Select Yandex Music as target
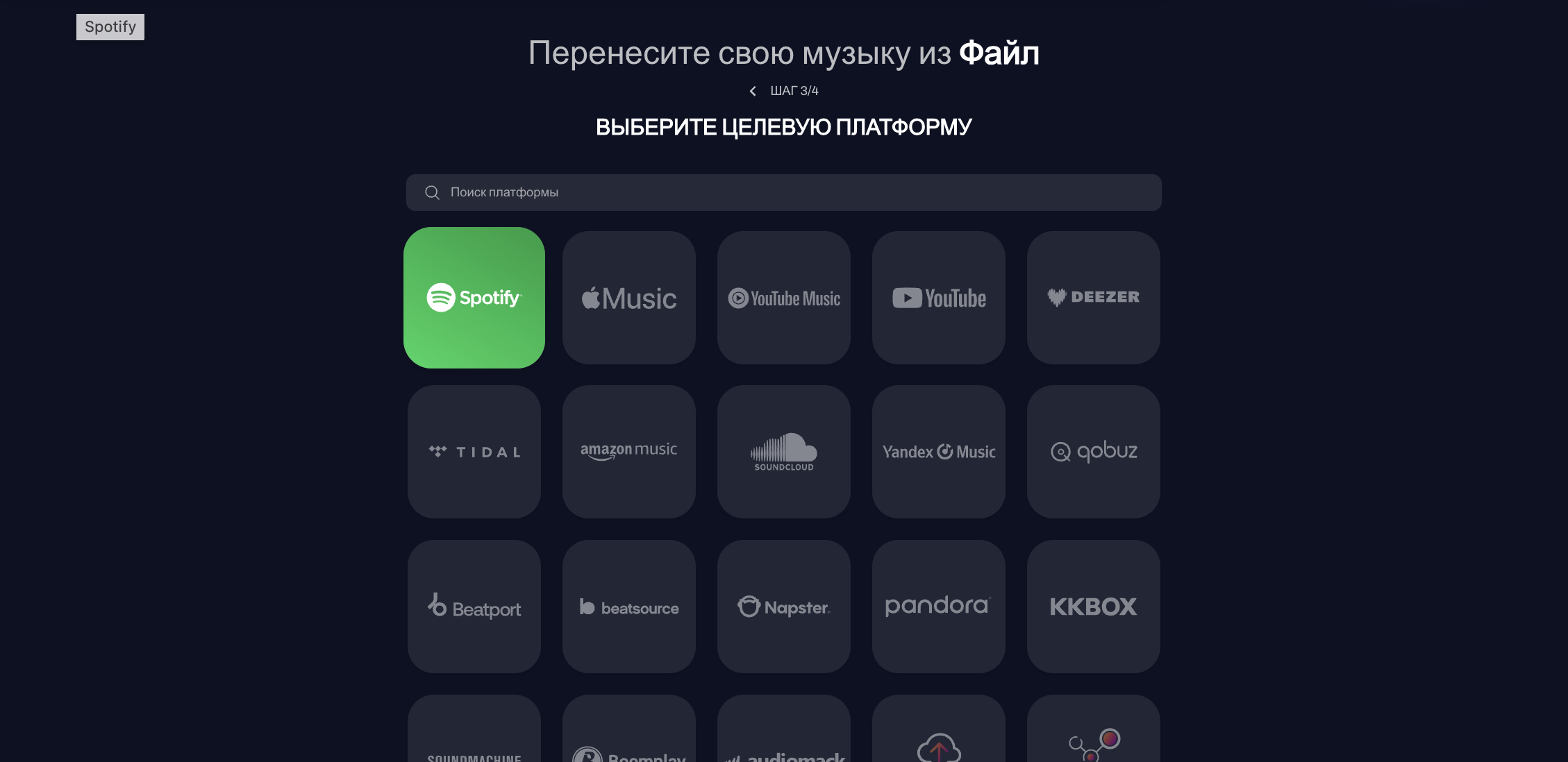 939,452
